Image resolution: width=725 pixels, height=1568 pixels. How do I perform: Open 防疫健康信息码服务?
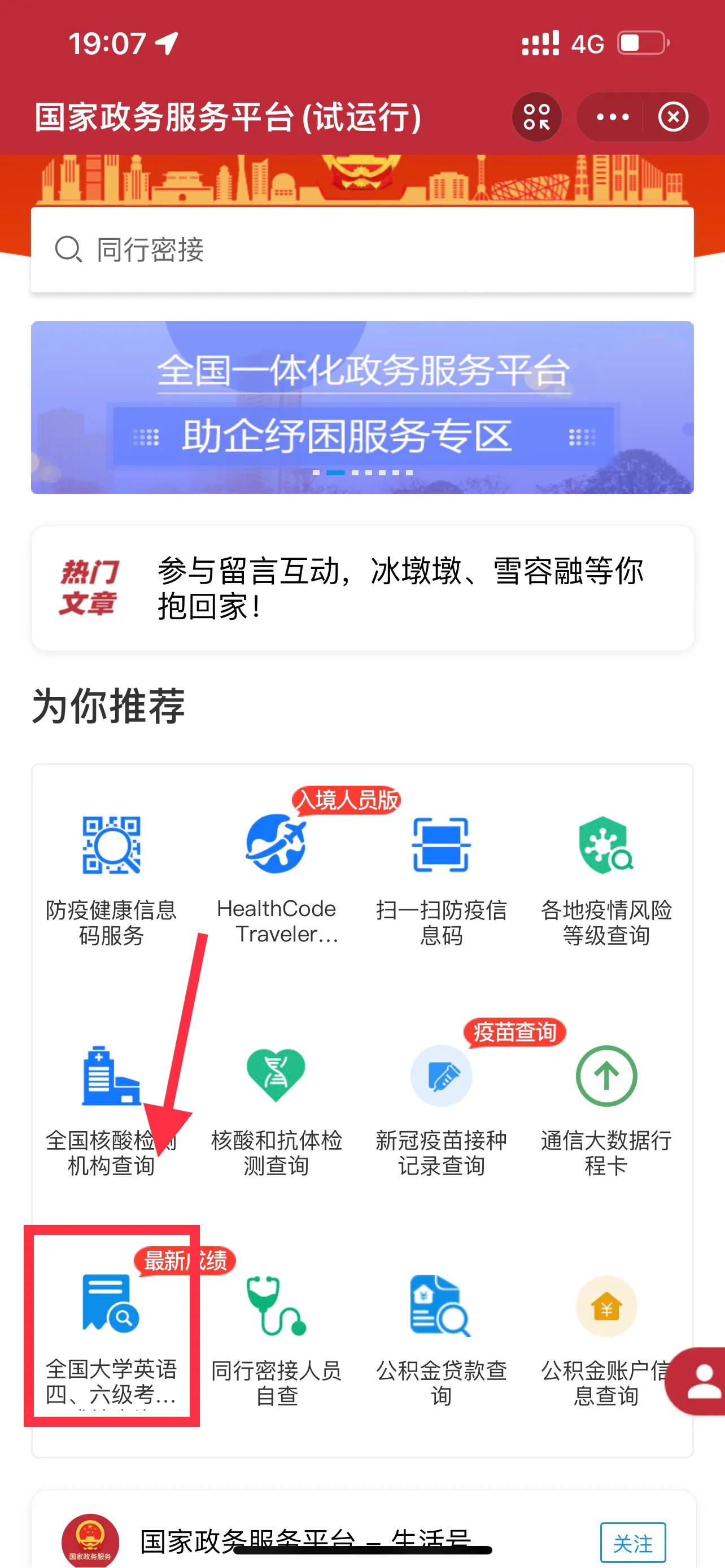click(111, 877)
